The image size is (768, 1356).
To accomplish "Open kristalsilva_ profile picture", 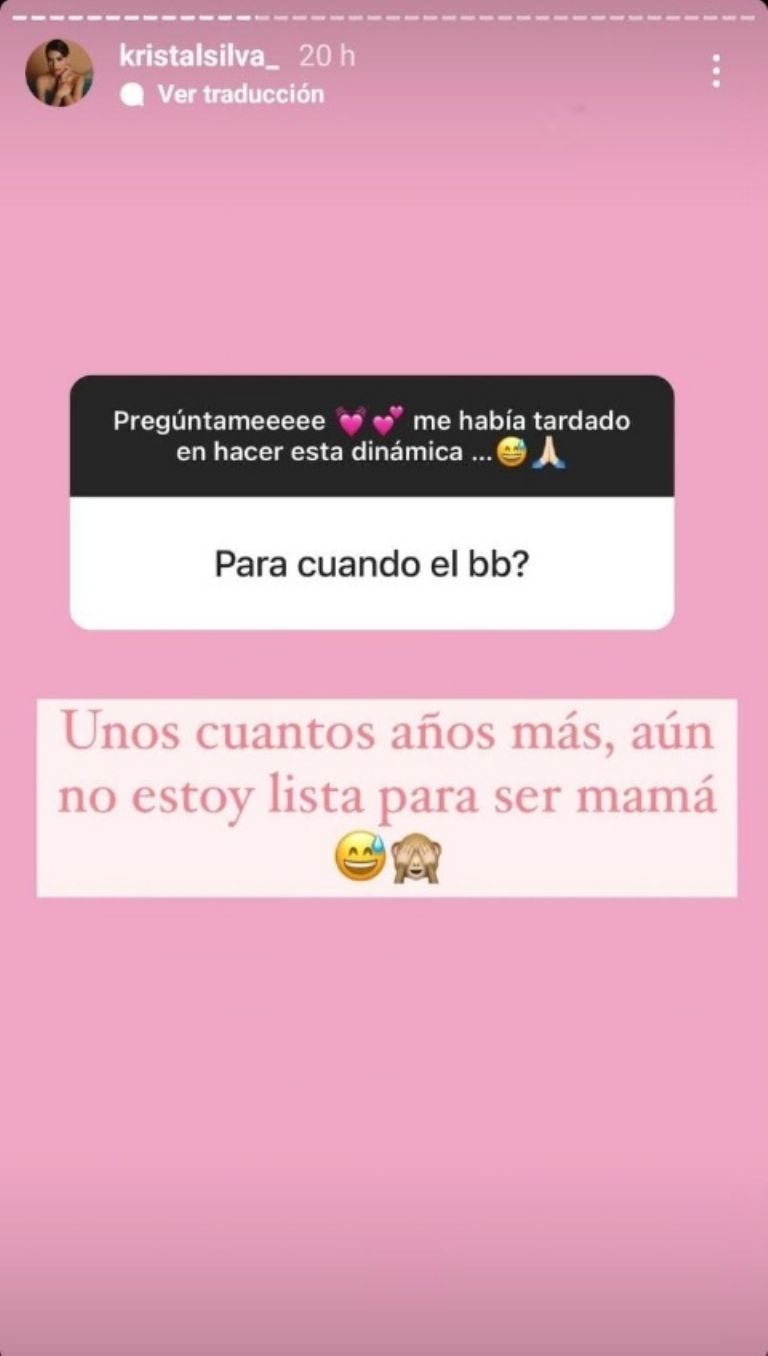I will (59, 73).
